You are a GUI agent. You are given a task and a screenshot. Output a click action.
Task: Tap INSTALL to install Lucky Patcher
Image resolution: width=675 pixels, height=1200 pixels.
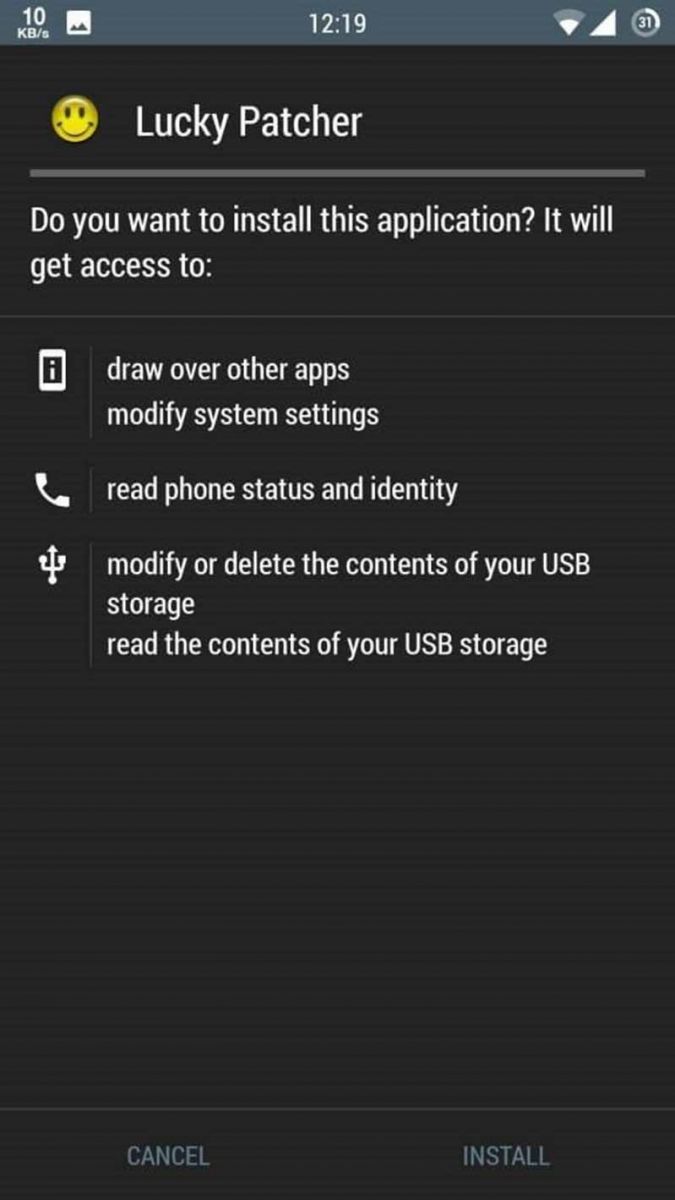[x=505, y=1156]
